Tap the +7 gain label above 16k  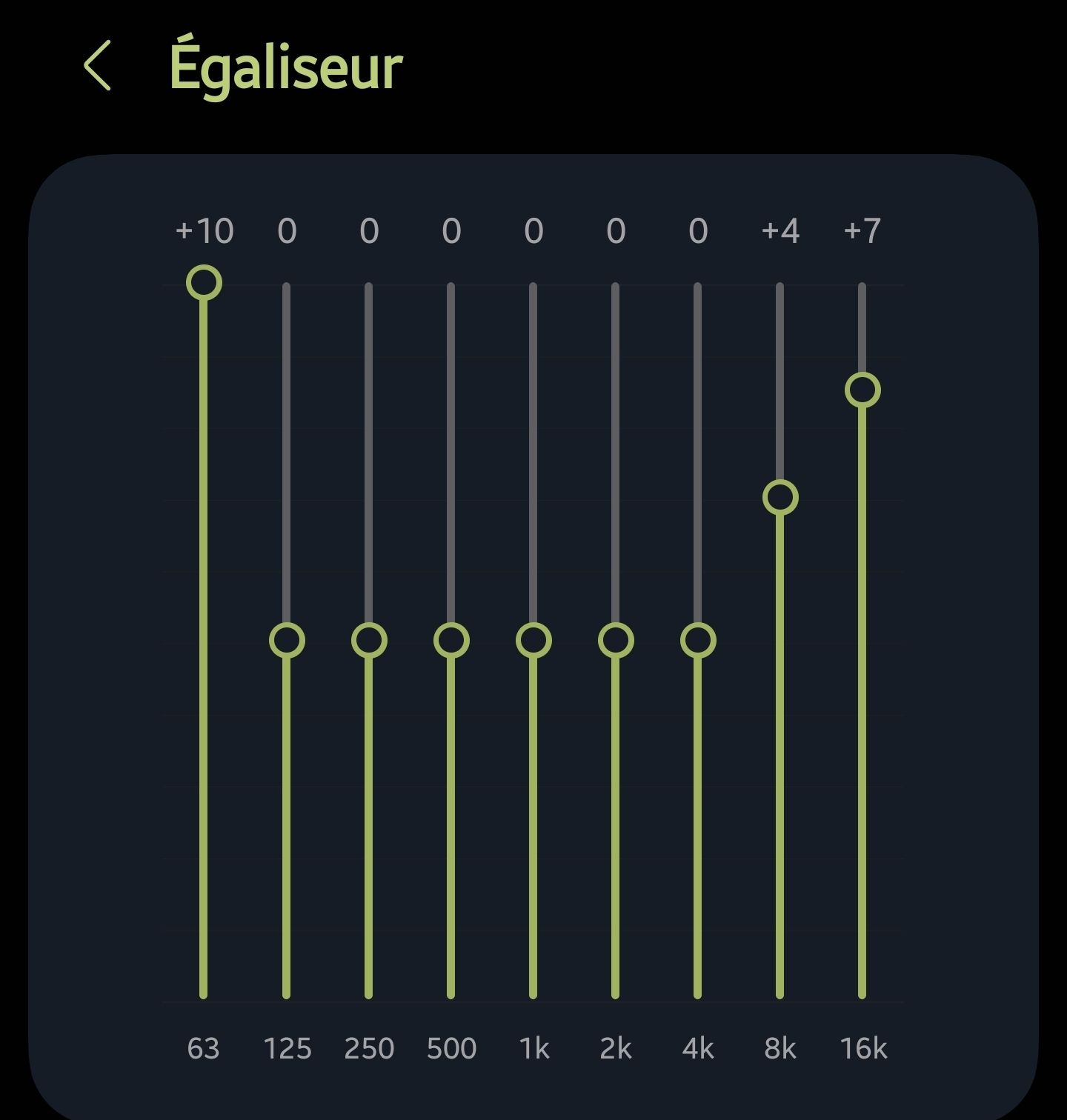(861, 230)
